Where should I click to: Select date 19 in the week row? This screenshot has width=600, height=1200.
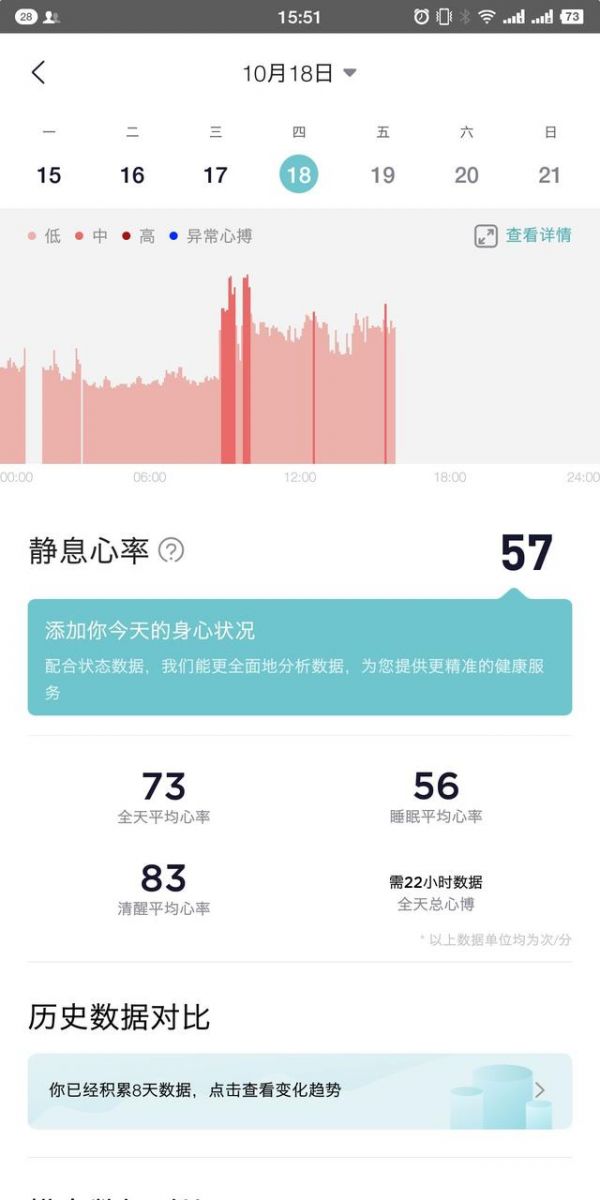click(x=382, y=175)
